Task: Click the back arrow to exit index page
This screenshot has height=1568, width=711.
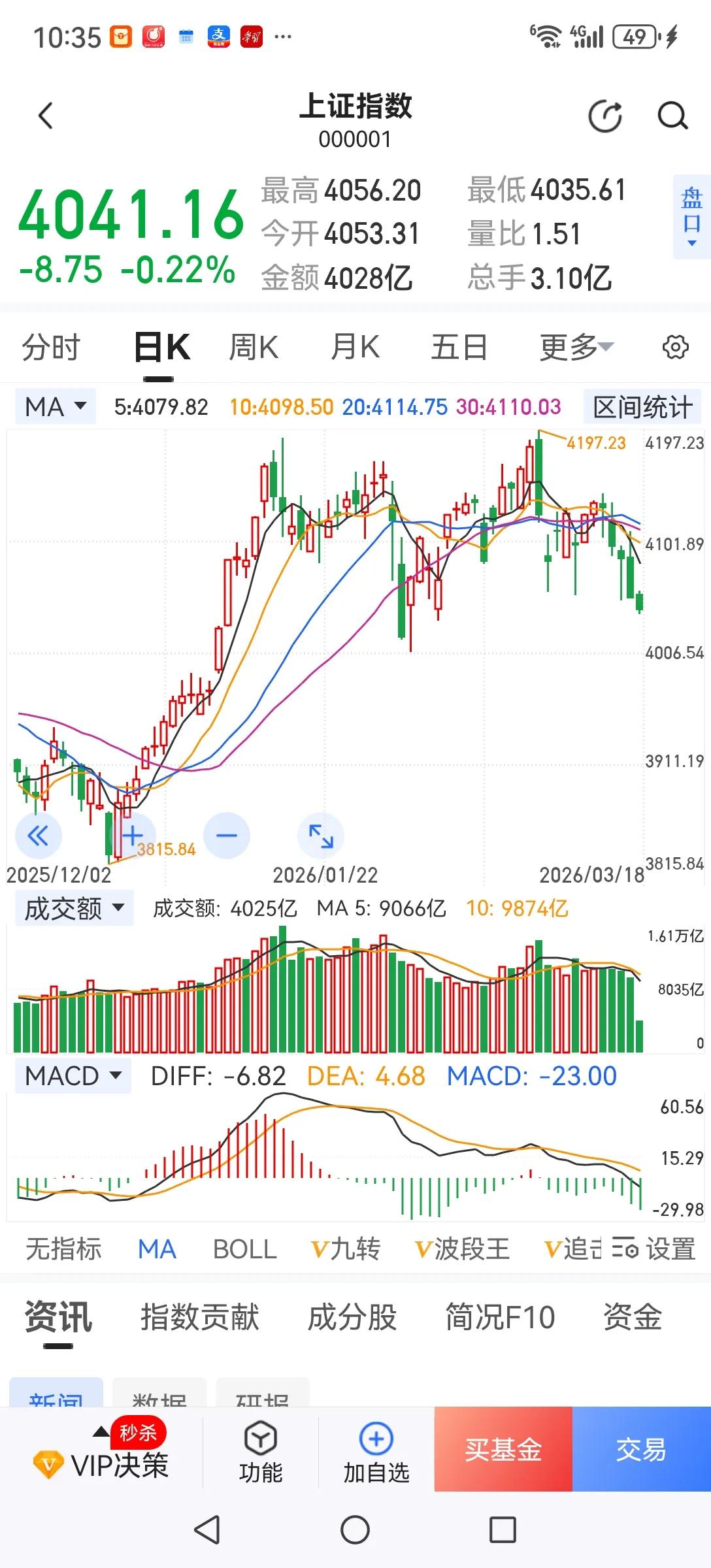Action: [x=44, y=115]
